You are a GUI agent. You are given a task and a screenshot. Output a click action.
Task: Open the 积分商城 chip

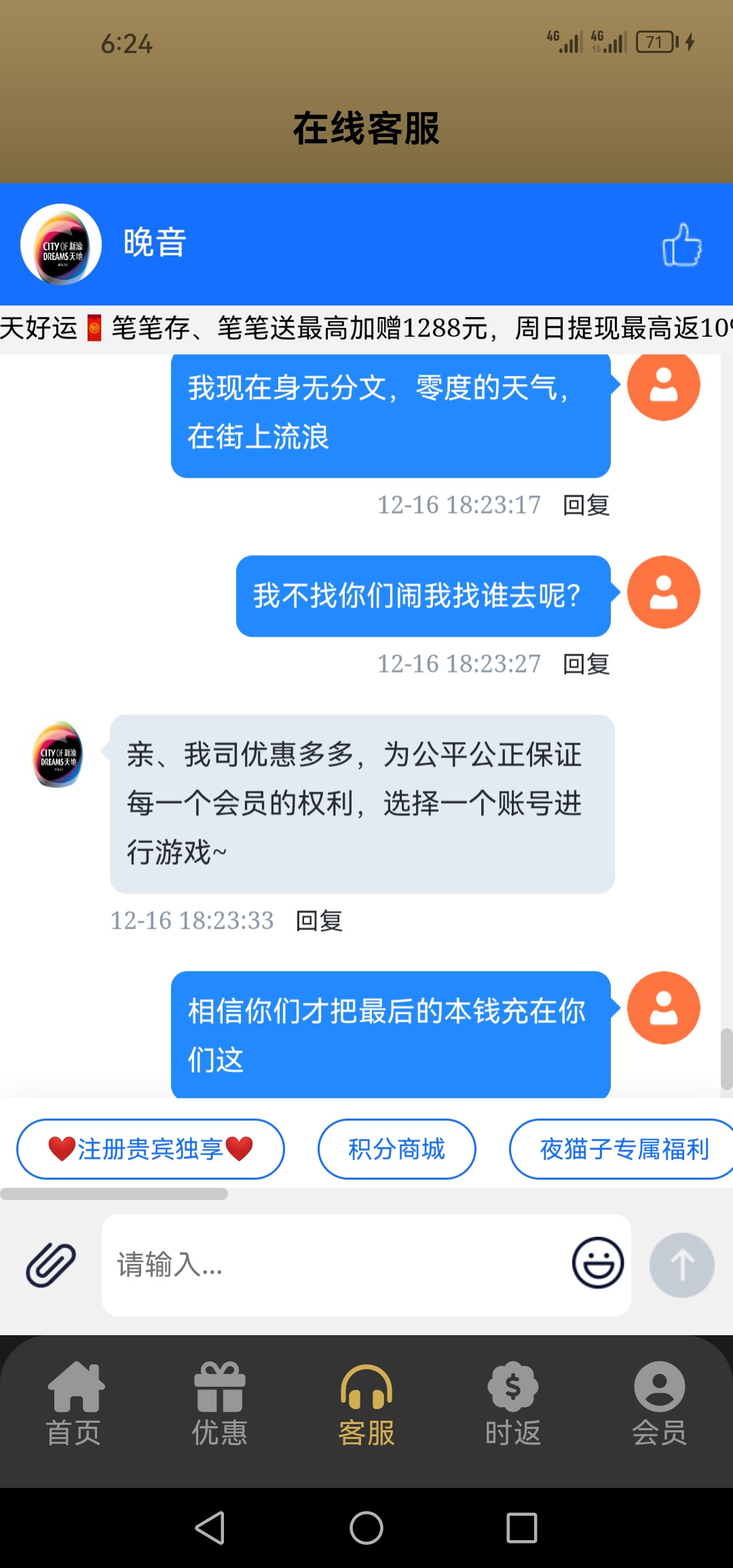tap(396, 1149)
